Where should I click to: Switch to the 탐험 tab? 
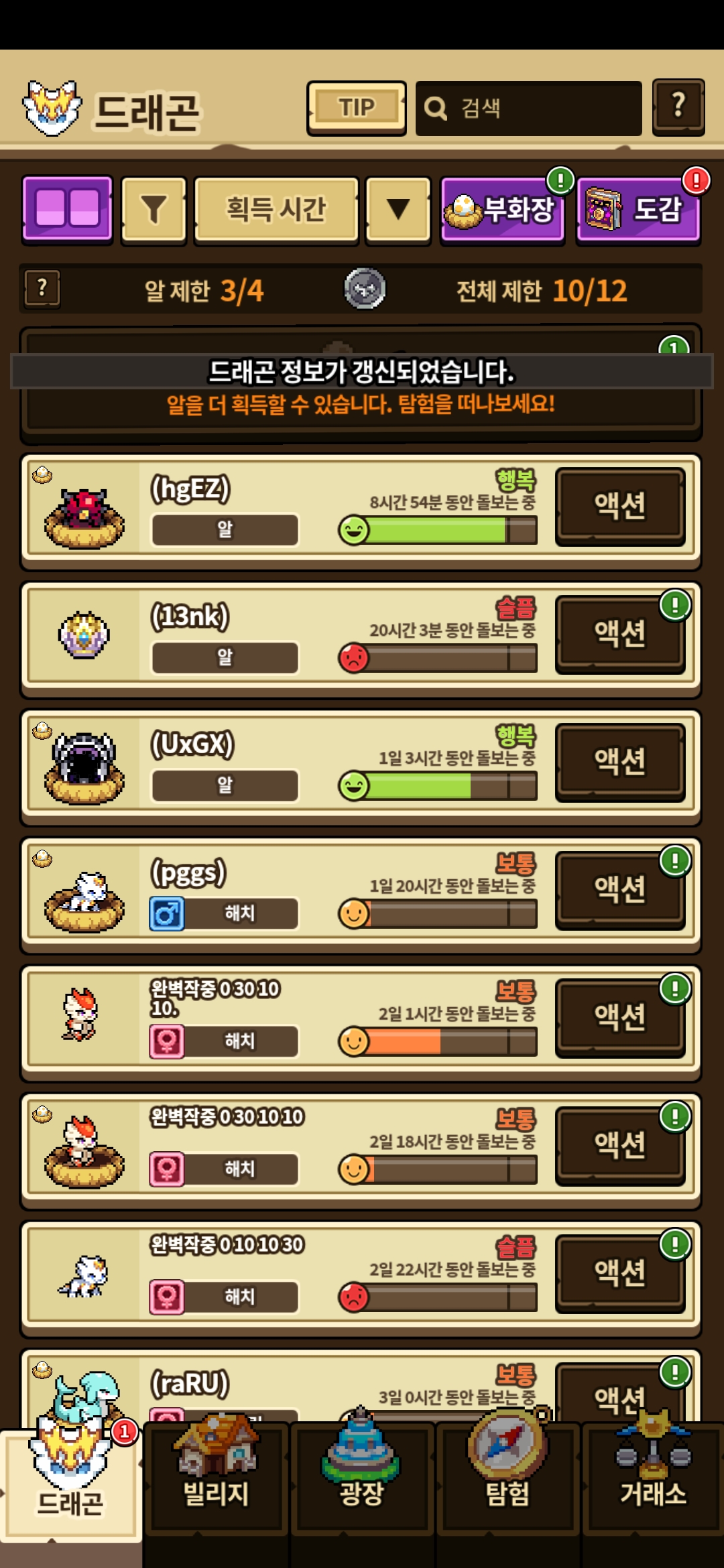(x=507, y=1481)
